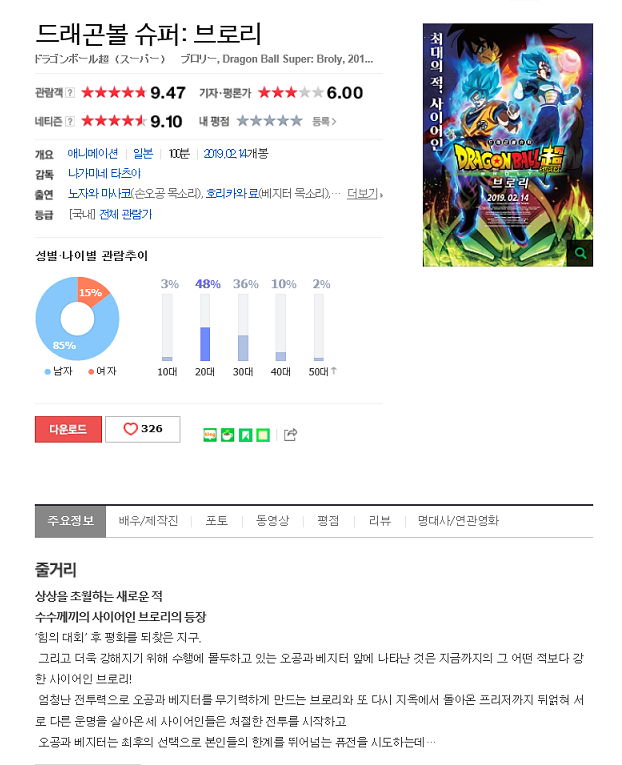This screenshot has height=765, width=622.
Task: Open the 2019.02.14 release date link
Action: pyautogui.click(x=223, y=153)
